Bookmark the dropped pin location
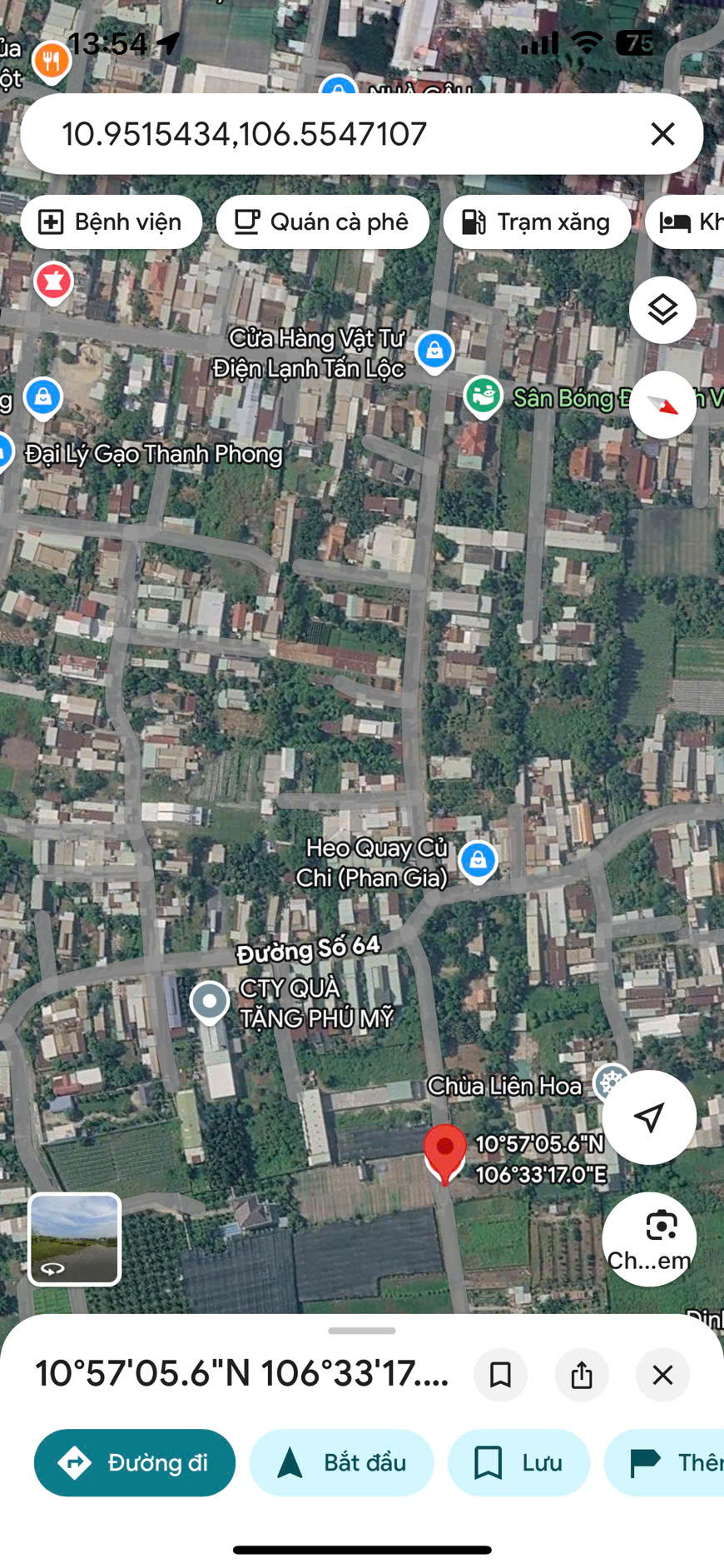This screenshot has height=1568, width=724. (500, 1375)
